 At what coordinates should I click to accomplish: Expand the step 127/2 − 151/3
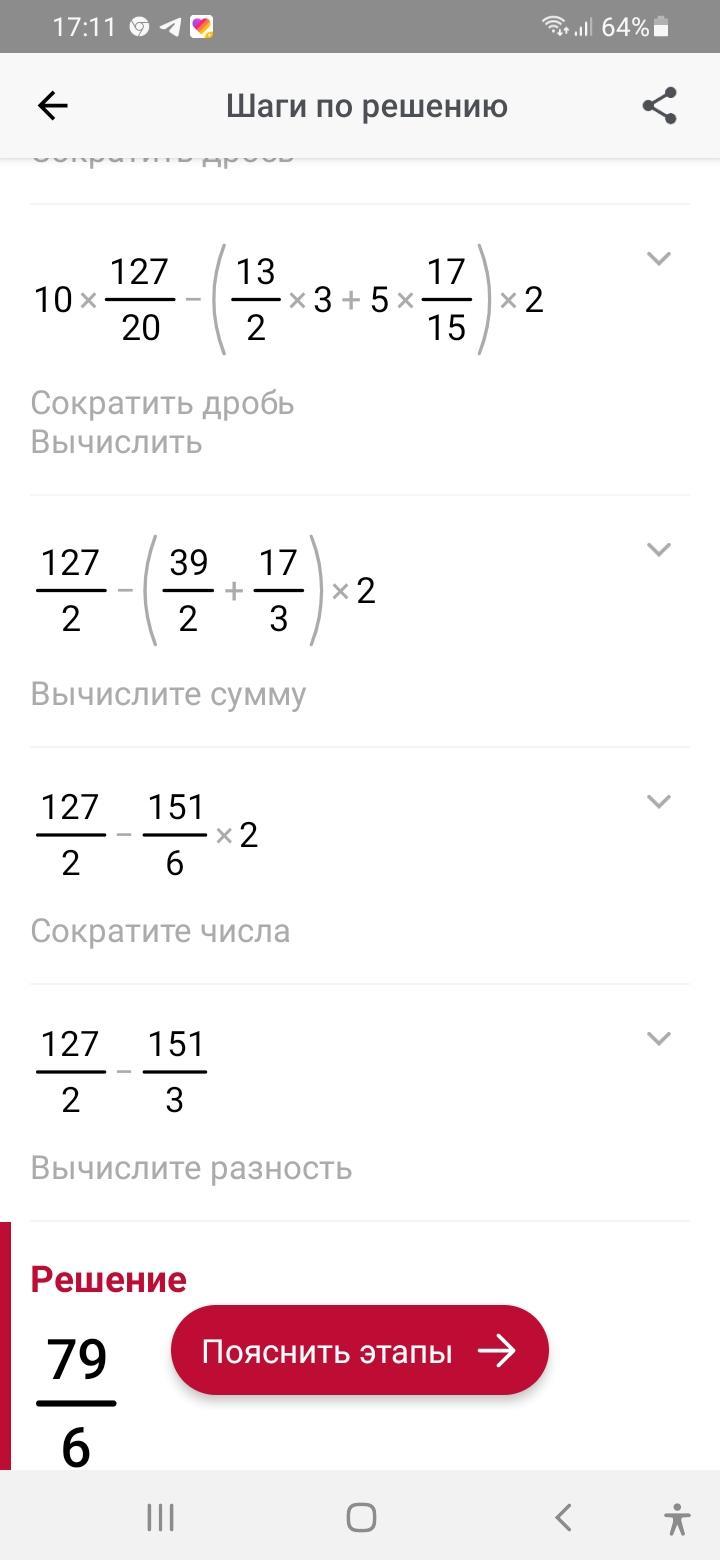[x=658, y=1039]
